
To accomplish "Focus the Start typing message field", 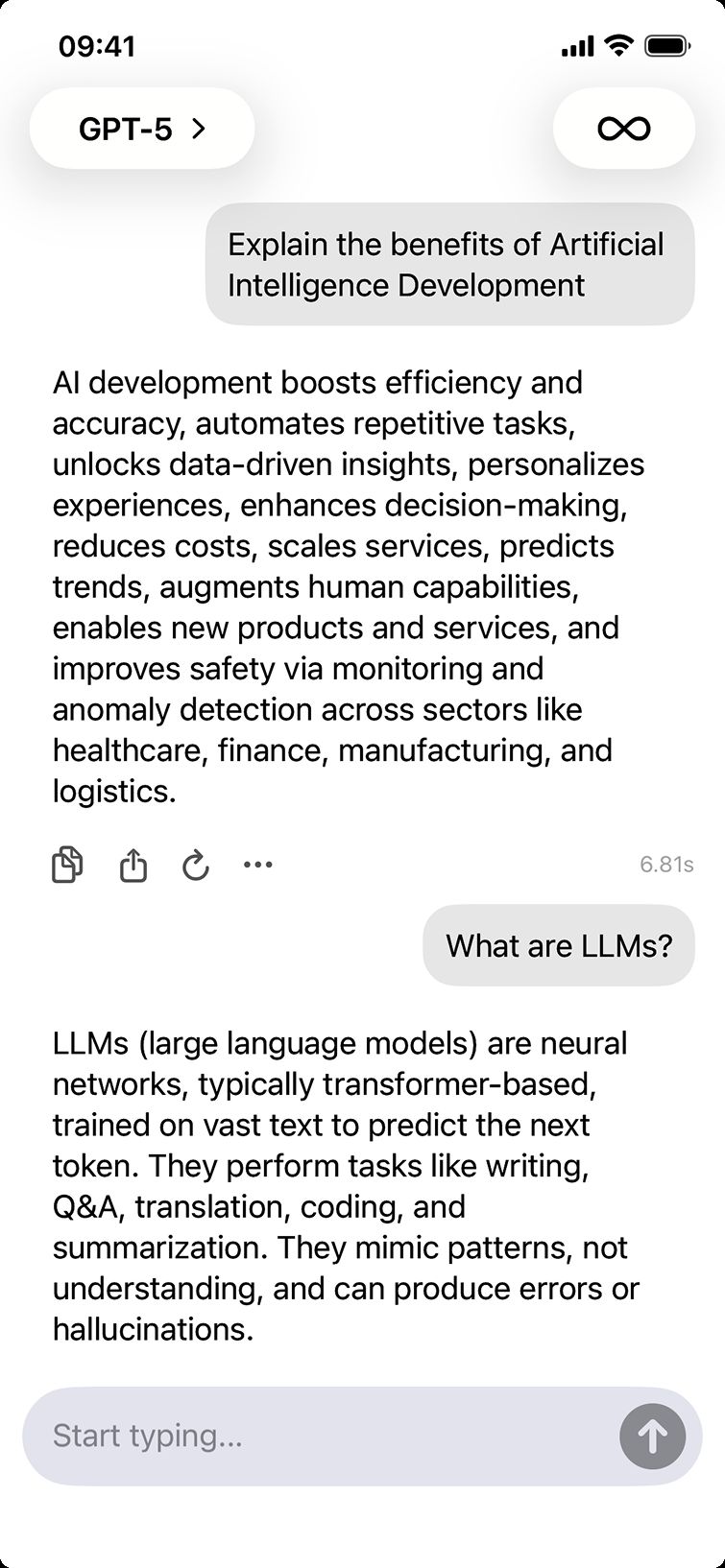I will [317, 1436].
